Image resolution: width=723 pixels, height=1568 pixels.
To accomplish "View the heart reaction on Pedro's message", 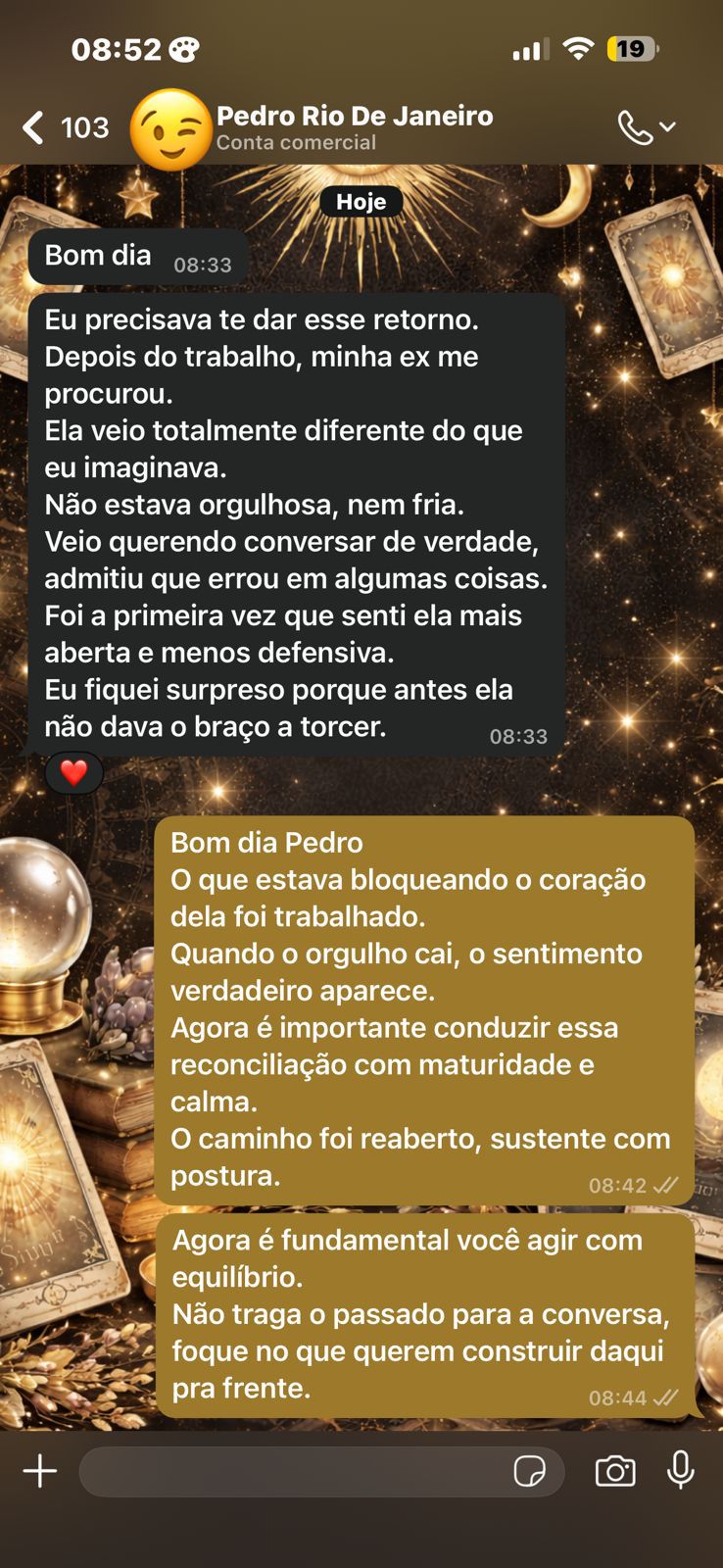I will click(74, 773).
